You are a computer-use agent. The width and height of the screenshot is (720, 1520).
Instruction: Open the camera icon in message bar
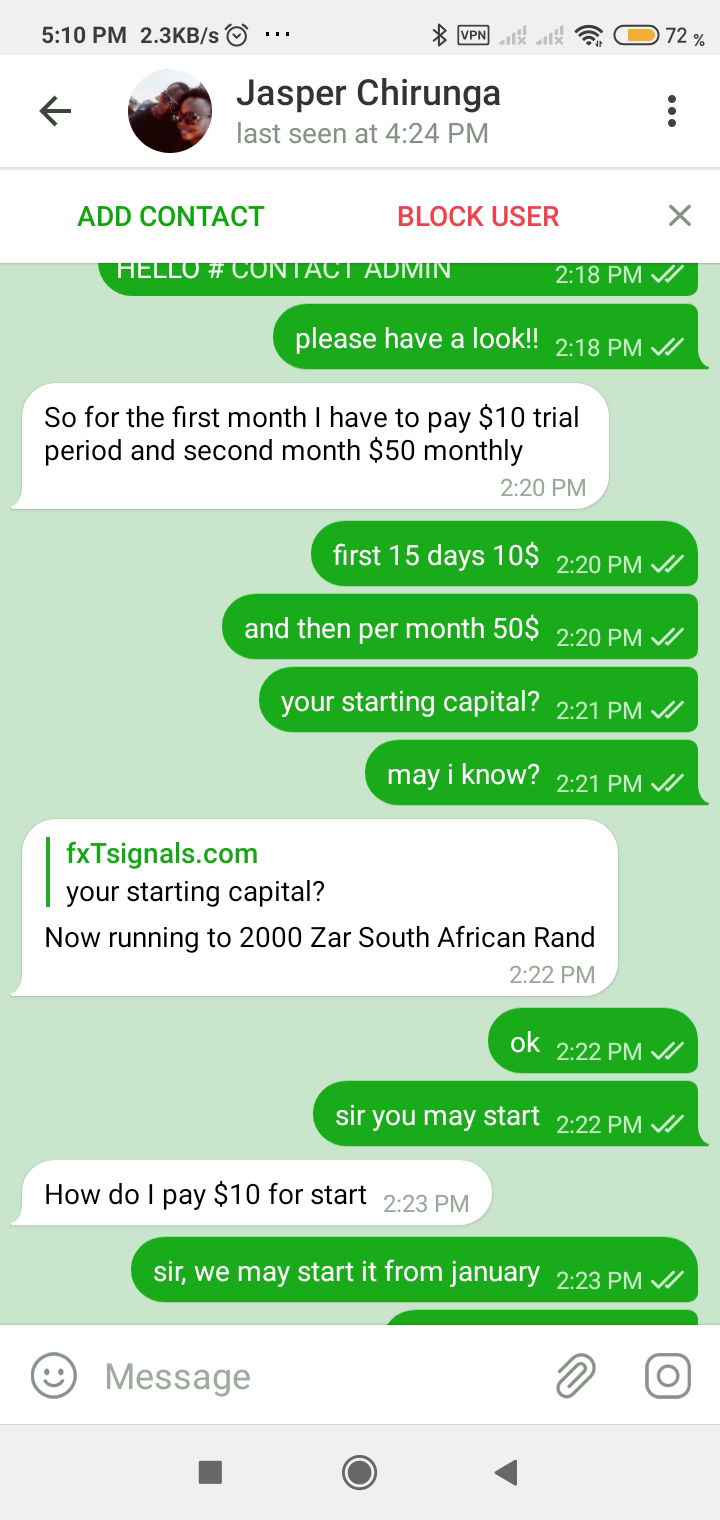668,1376
